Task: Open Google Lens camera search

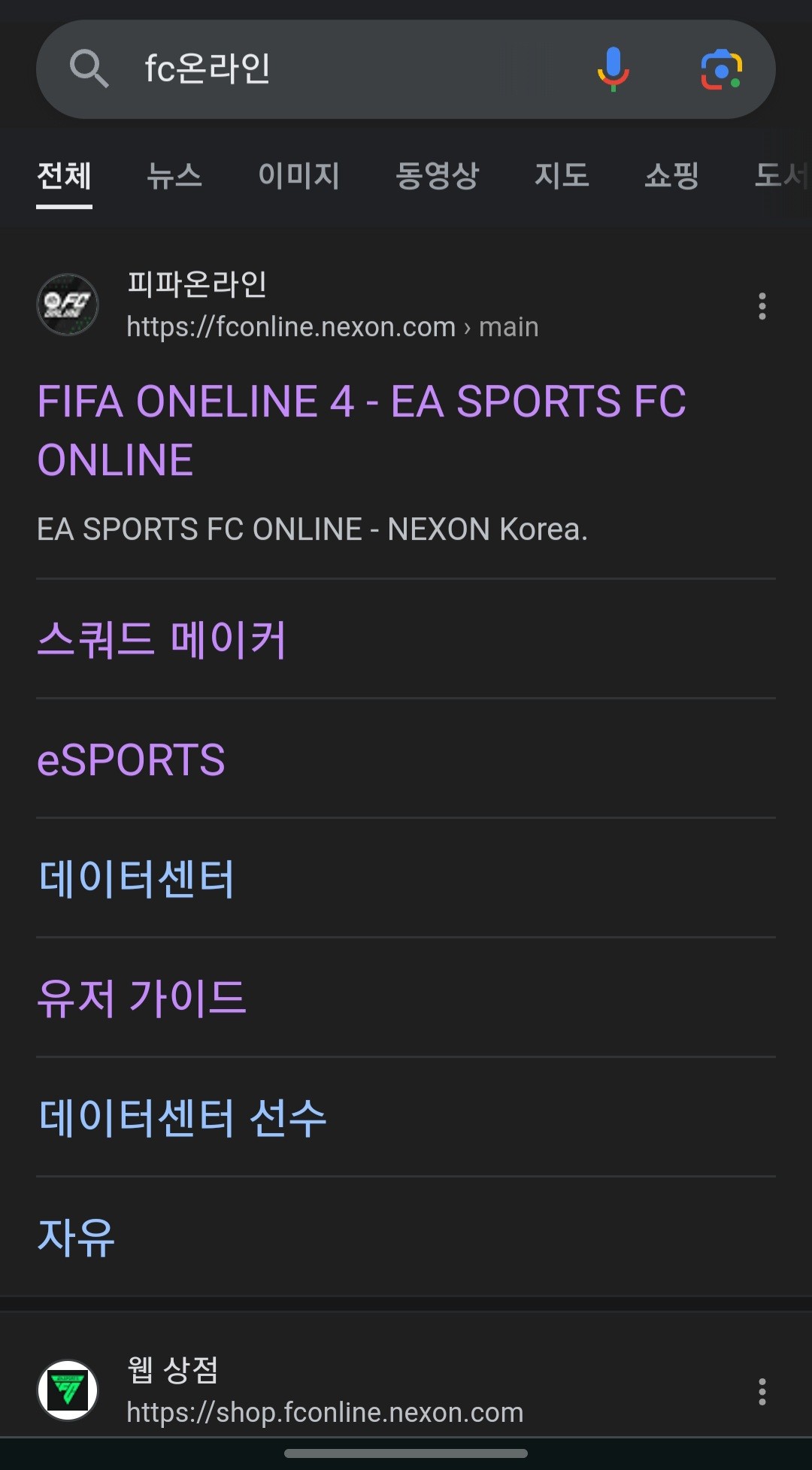Action: coord(721,69)
